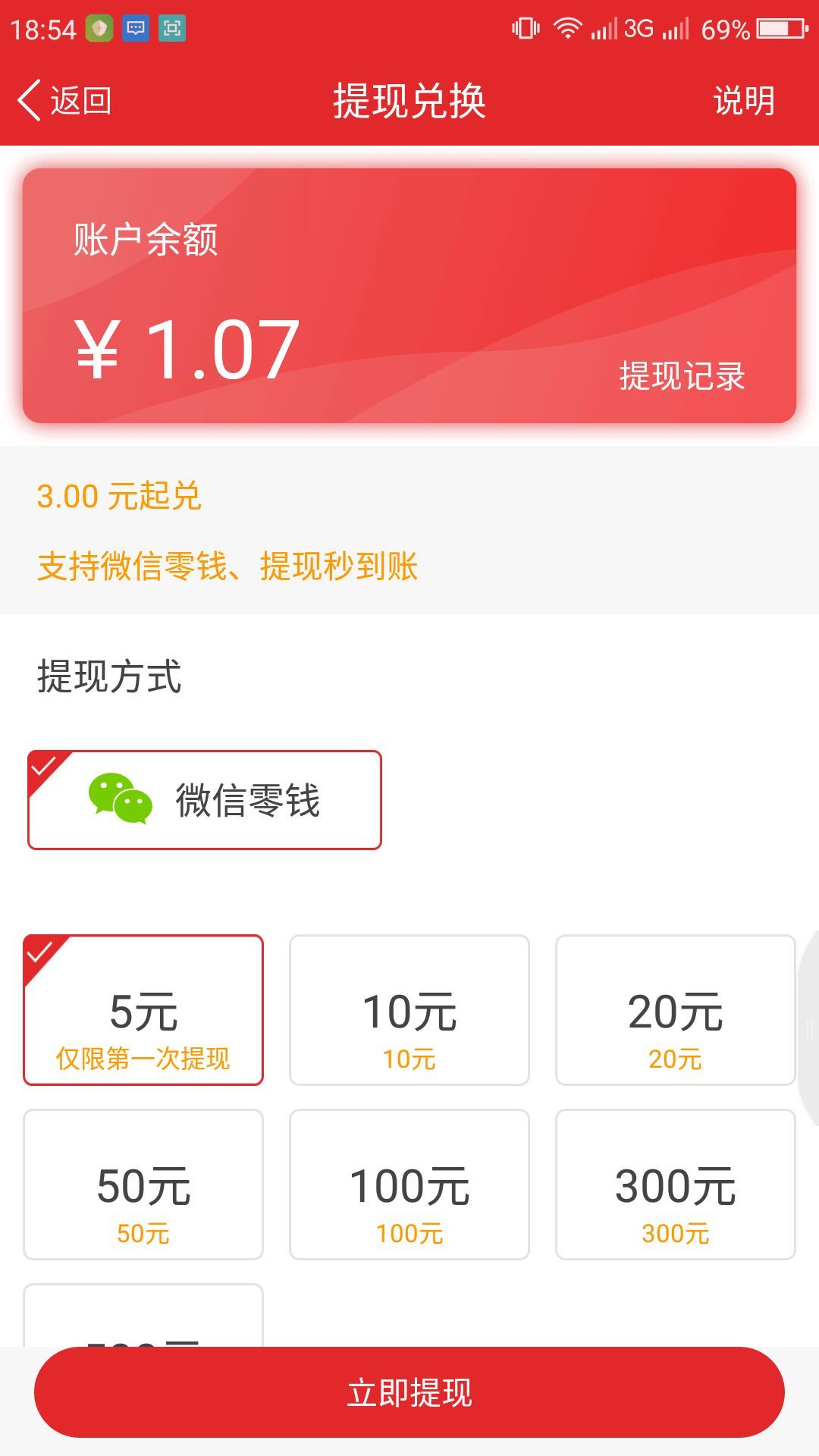Pick the 20元 withdrawal amount

[x=675, y=1010]
